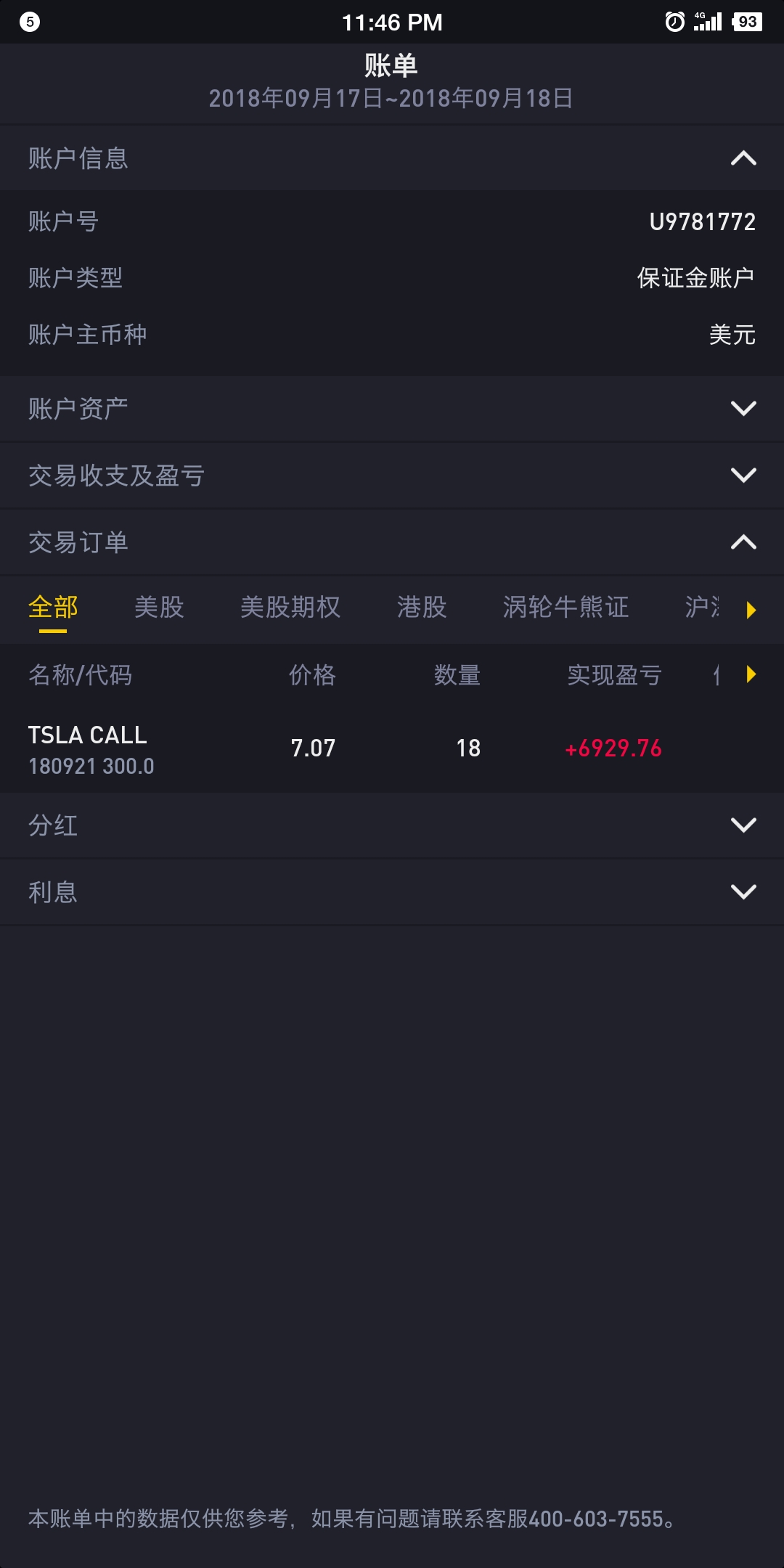
Task: Collapse the 交易订单 section
Action: point(743,542)
